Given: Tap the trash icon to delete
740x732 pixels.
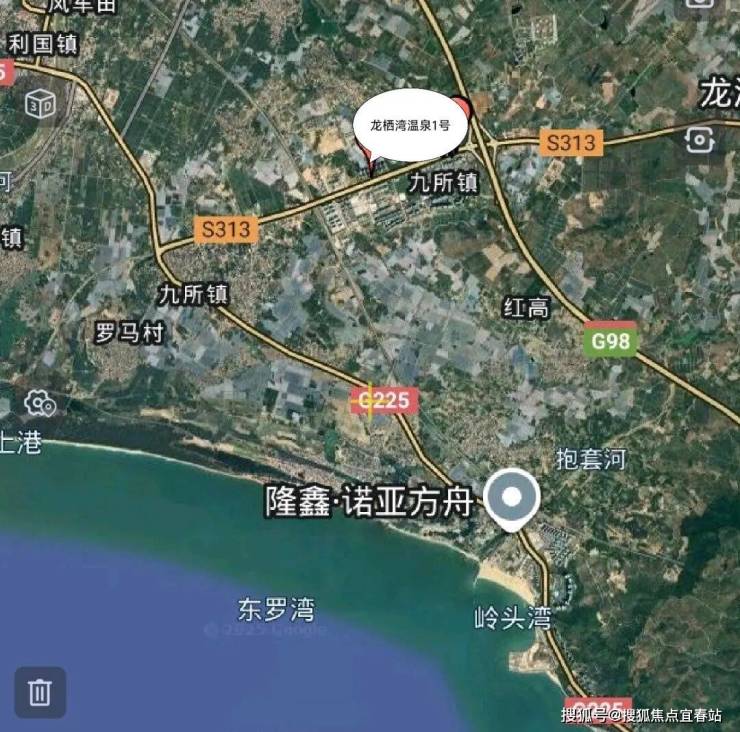Looking at the screenshot, I should [40, 692].
